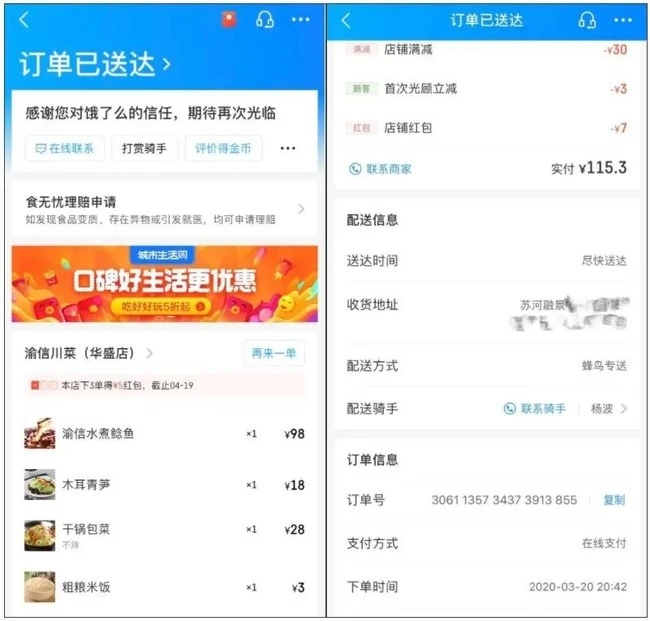Open the 食无忧理赔申请 claim row
This screenshot has width=650, height=621.
click(160, 210)
